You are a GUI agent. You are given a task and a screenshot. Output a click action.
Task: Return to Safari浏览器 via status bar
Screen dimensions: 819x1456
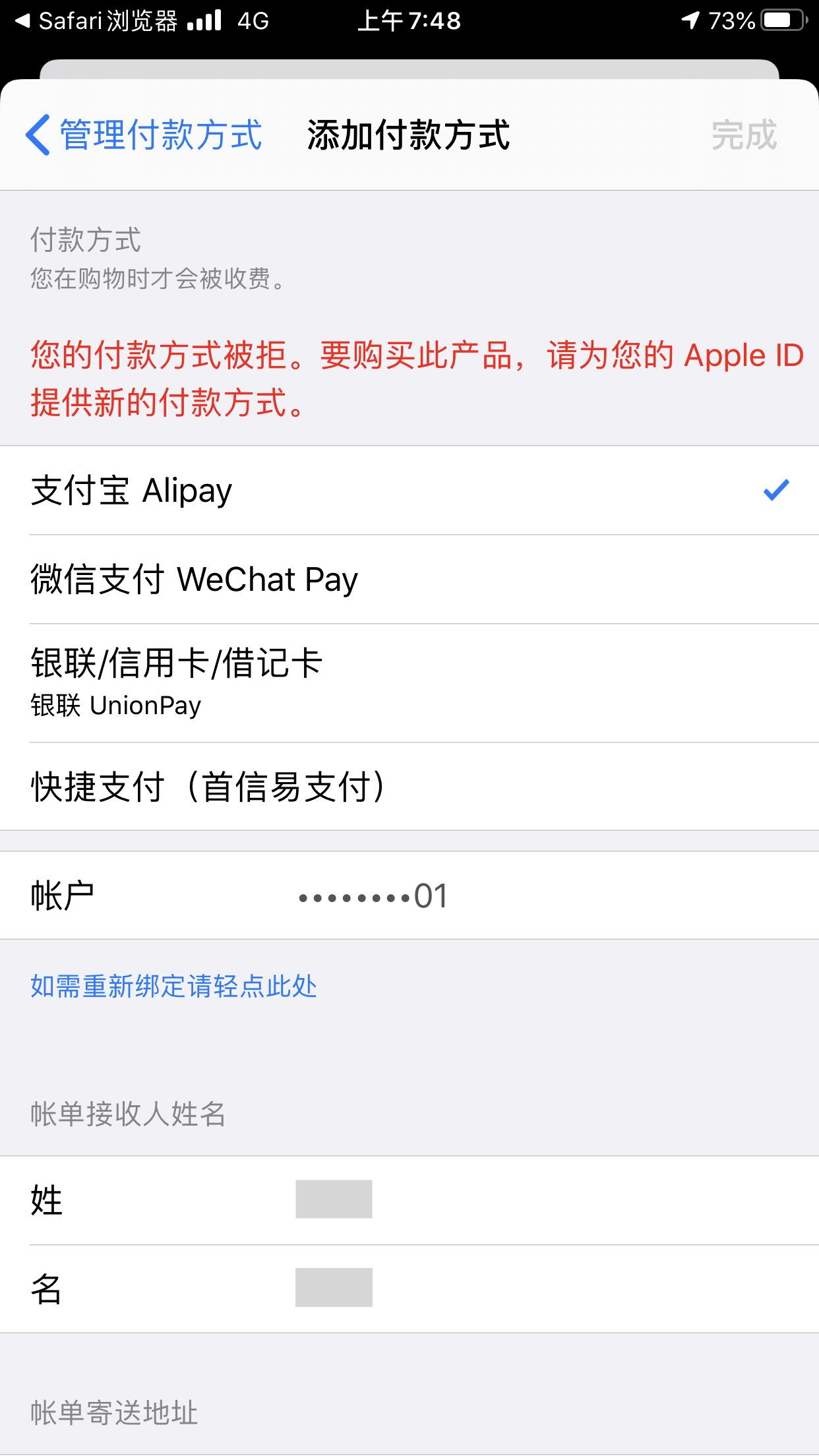pyautogui.click(x=96, y=21)
